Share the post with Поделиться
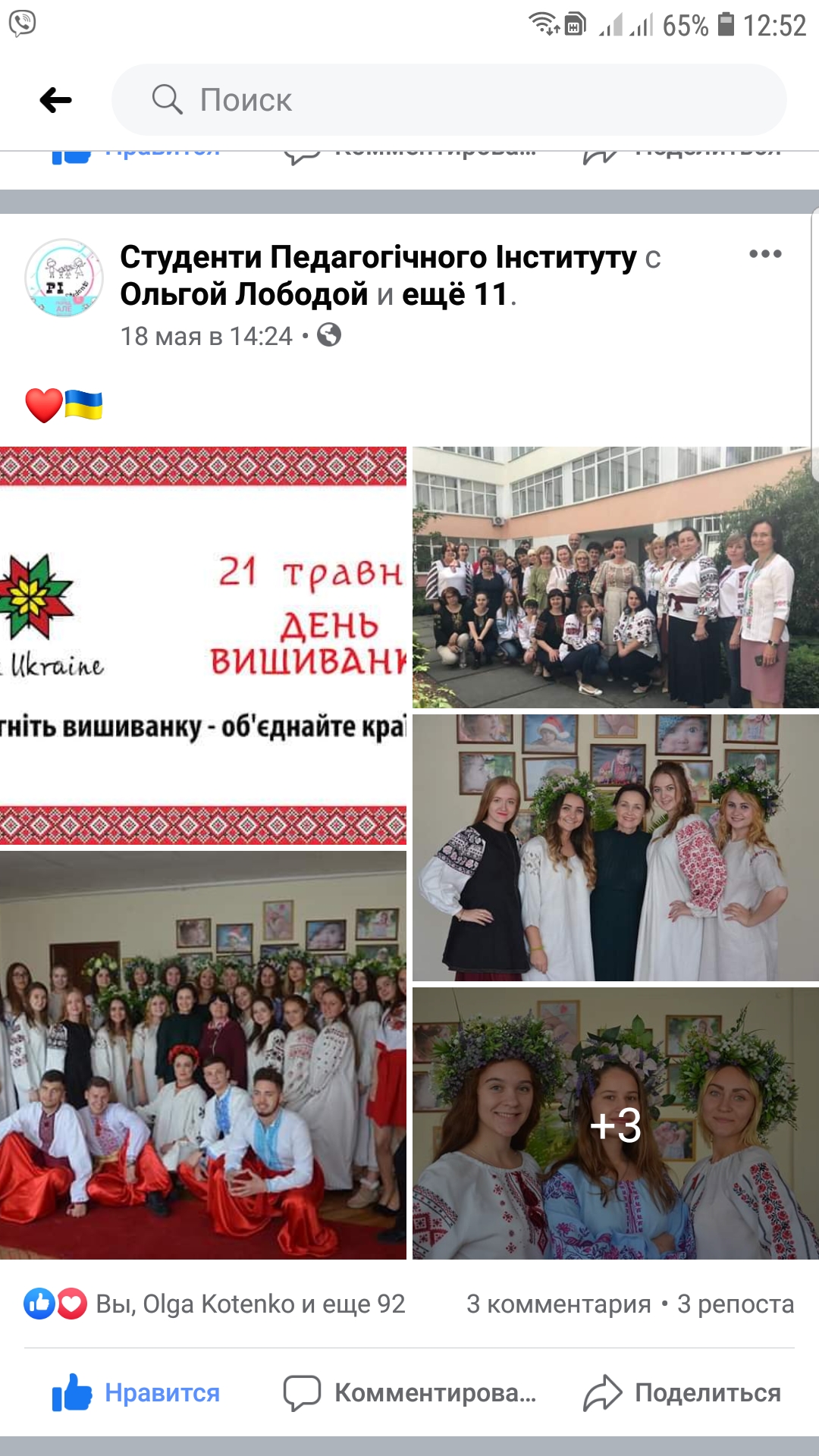 coord(682,1393)
